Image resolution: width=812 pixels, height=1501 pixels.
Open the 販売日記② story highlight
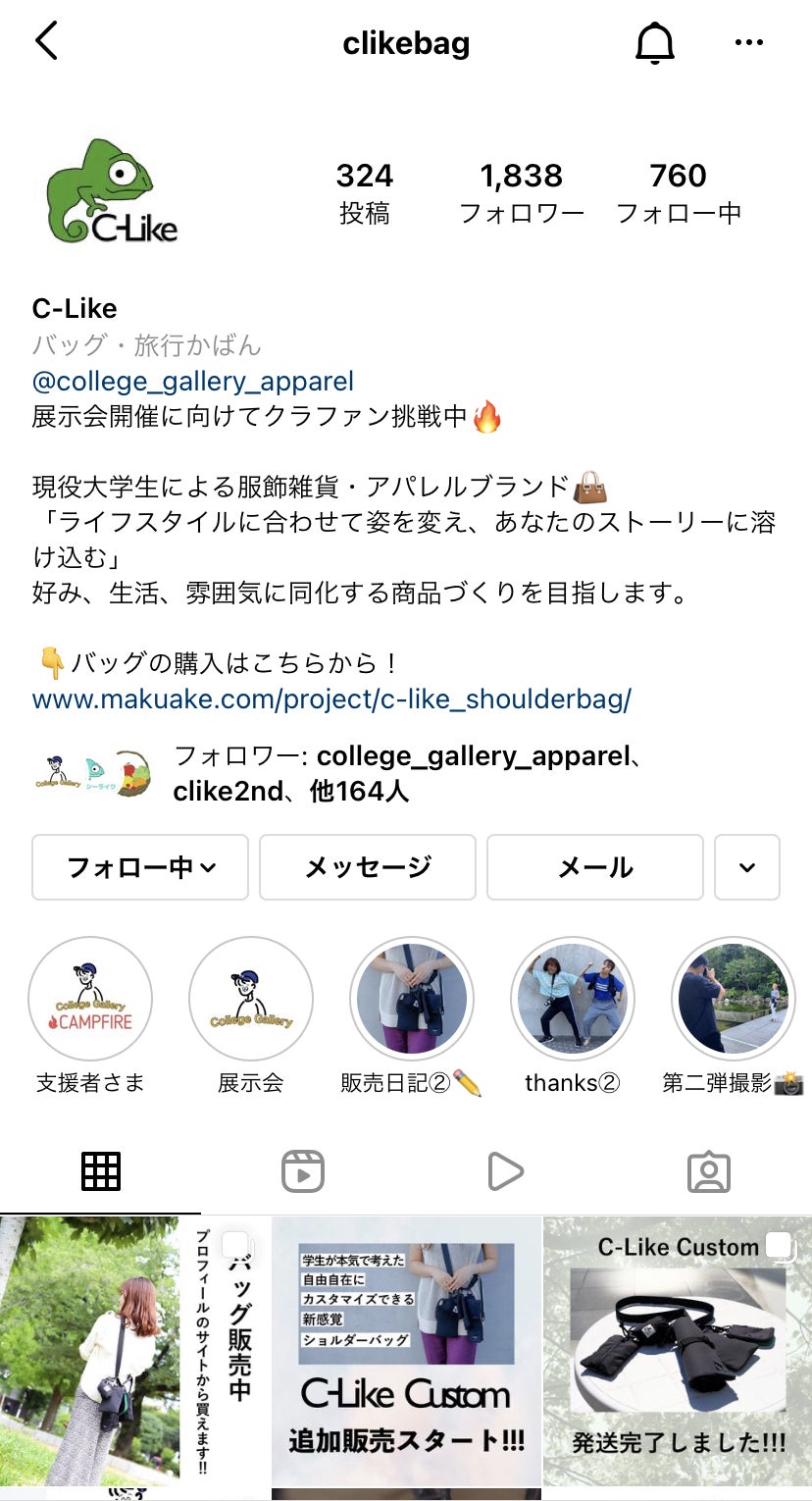pos(412,1000)
